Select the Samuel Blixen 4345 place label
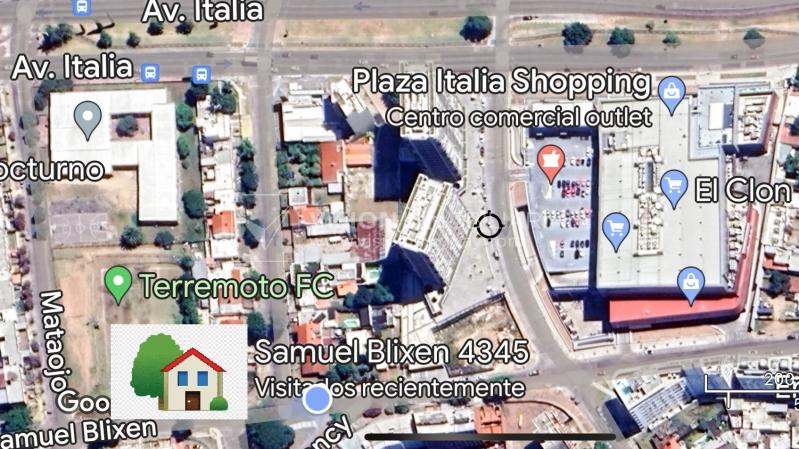 point(392,352)
